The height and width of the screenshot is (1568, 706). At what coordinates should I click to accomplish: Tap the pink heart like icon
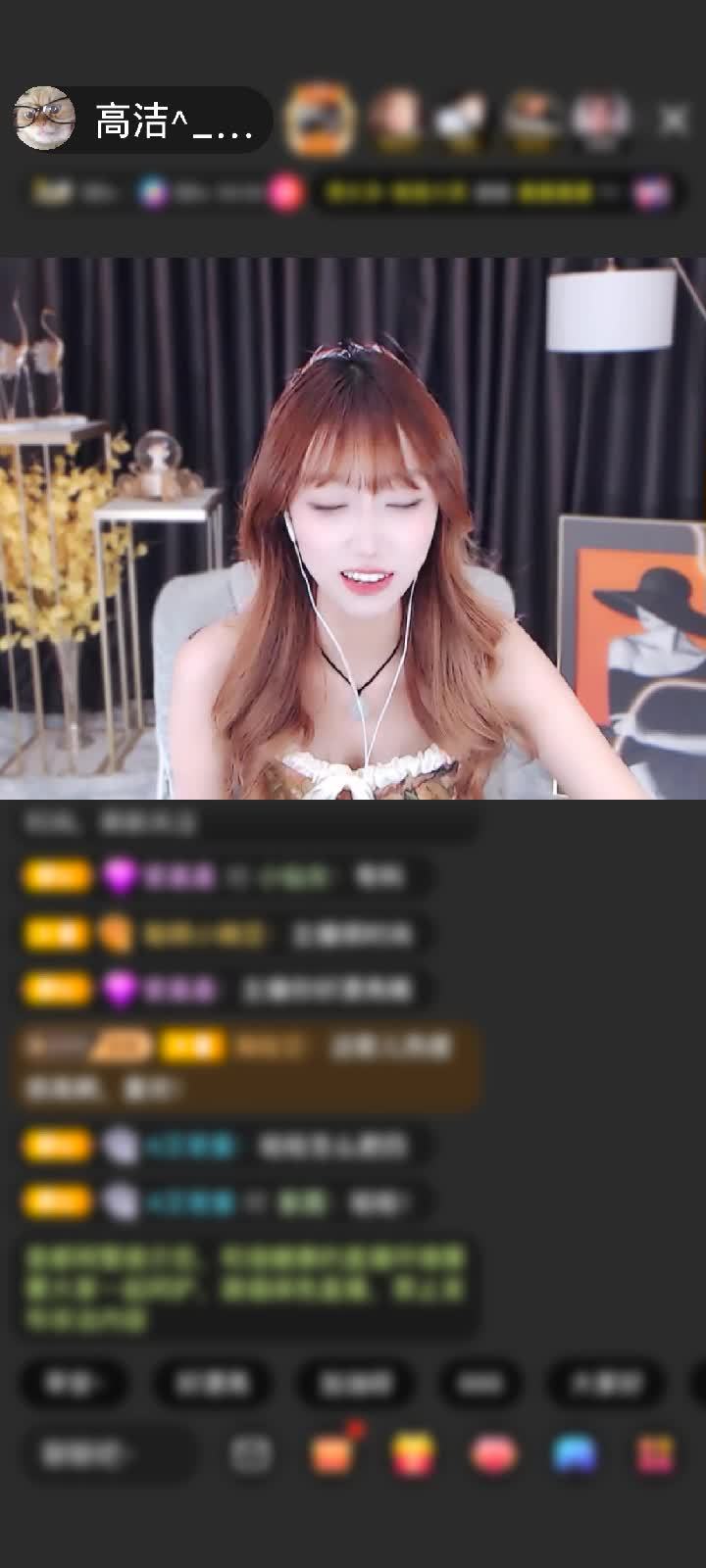pos(493,1454)
